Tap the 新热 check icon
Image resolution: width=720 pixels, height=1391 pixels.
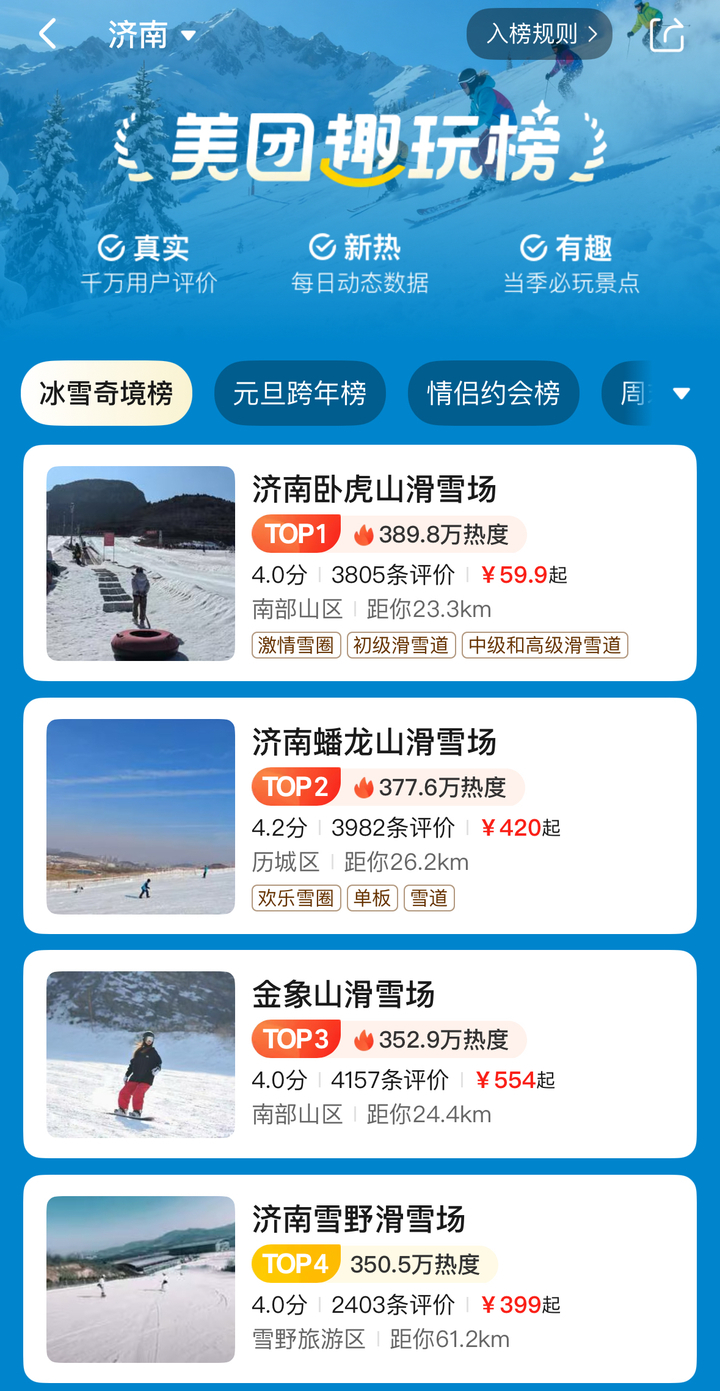tap(320, 249)
